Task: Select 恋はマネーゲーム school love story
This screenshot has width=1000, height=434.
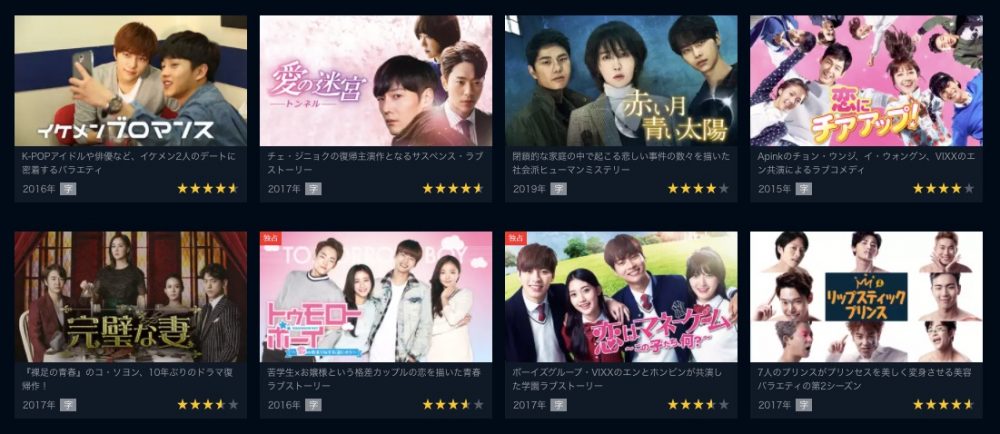Action: [621, 297]
